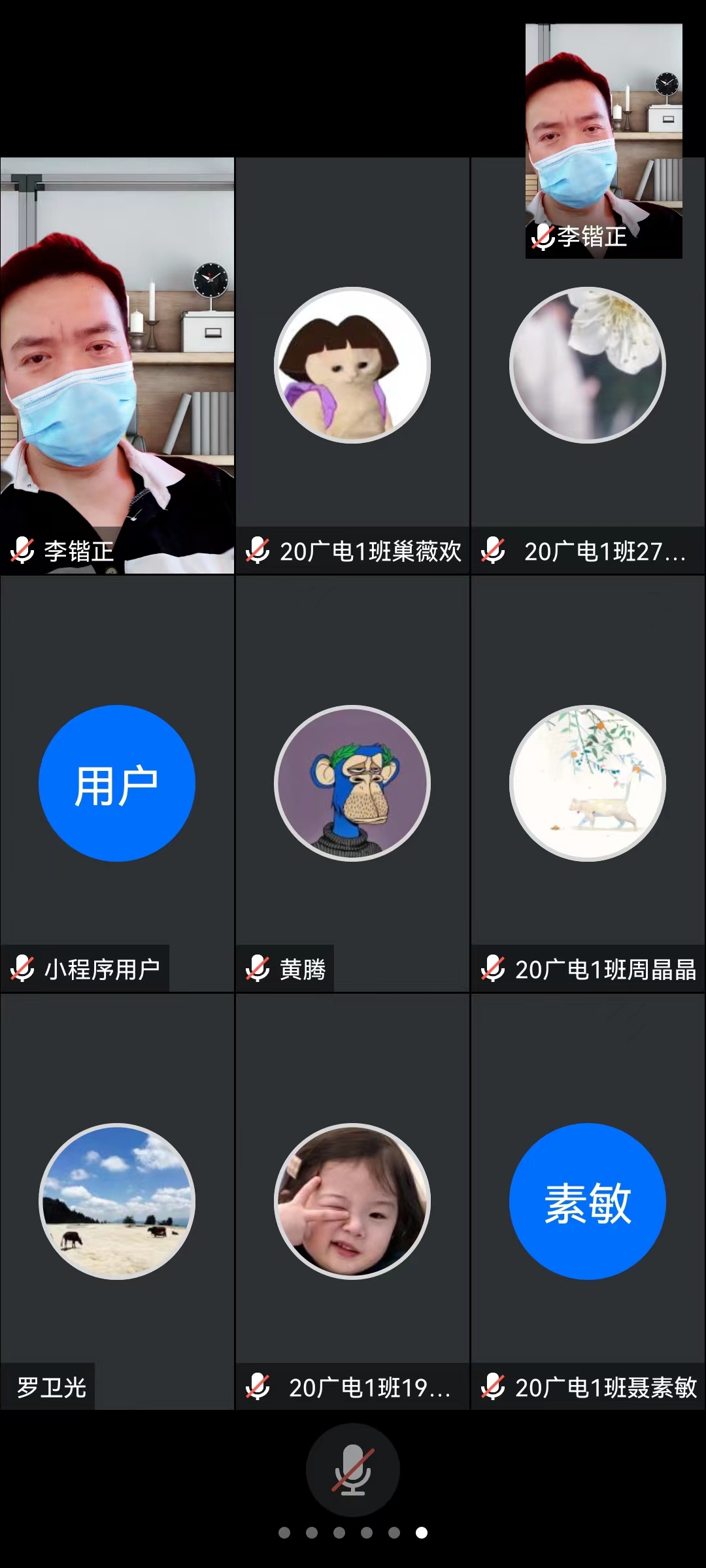The height and width of the screenshot is (1568, 706).
Task: Open participant tile 20广电1班周晶晶
Action: 587,783
